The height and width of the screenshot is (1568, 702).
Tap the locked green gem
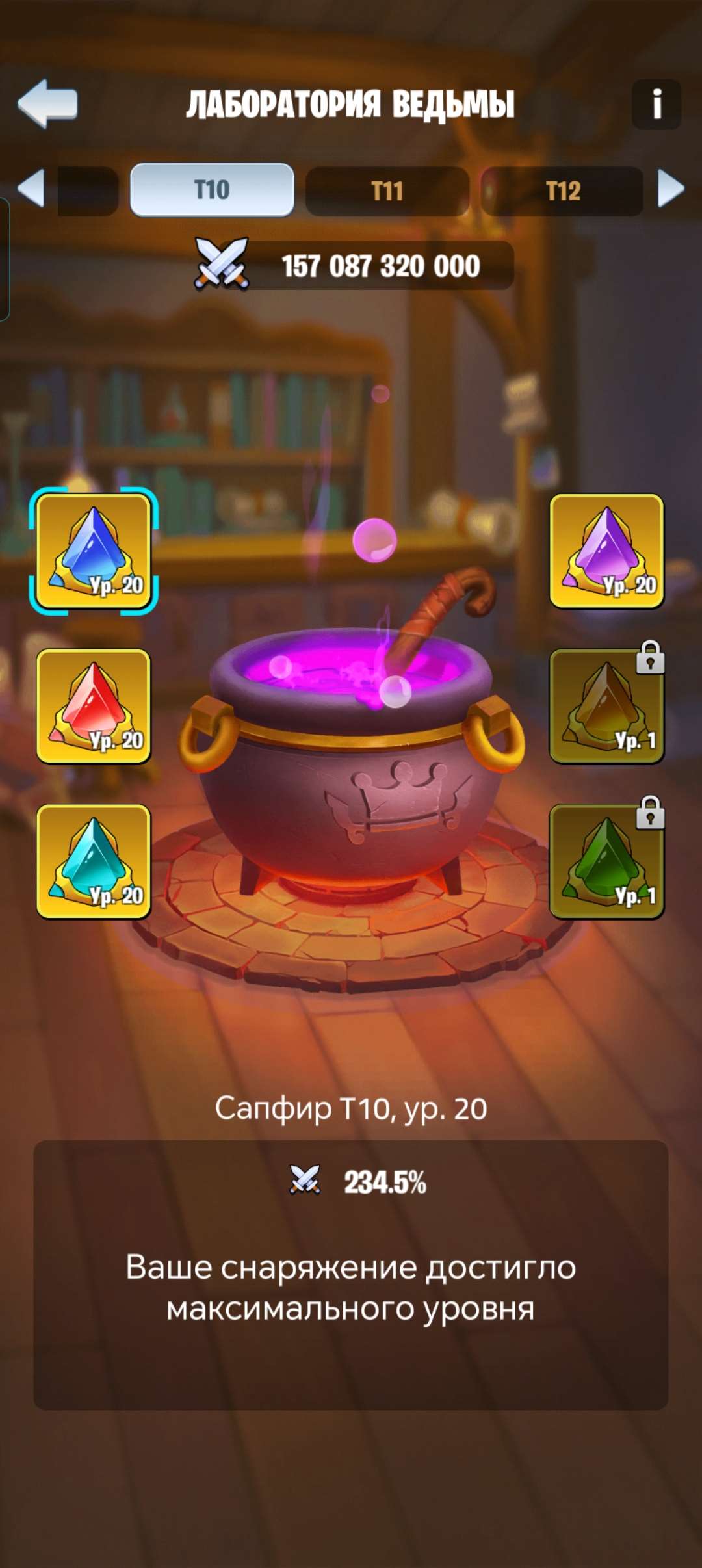tap(606, 861)
